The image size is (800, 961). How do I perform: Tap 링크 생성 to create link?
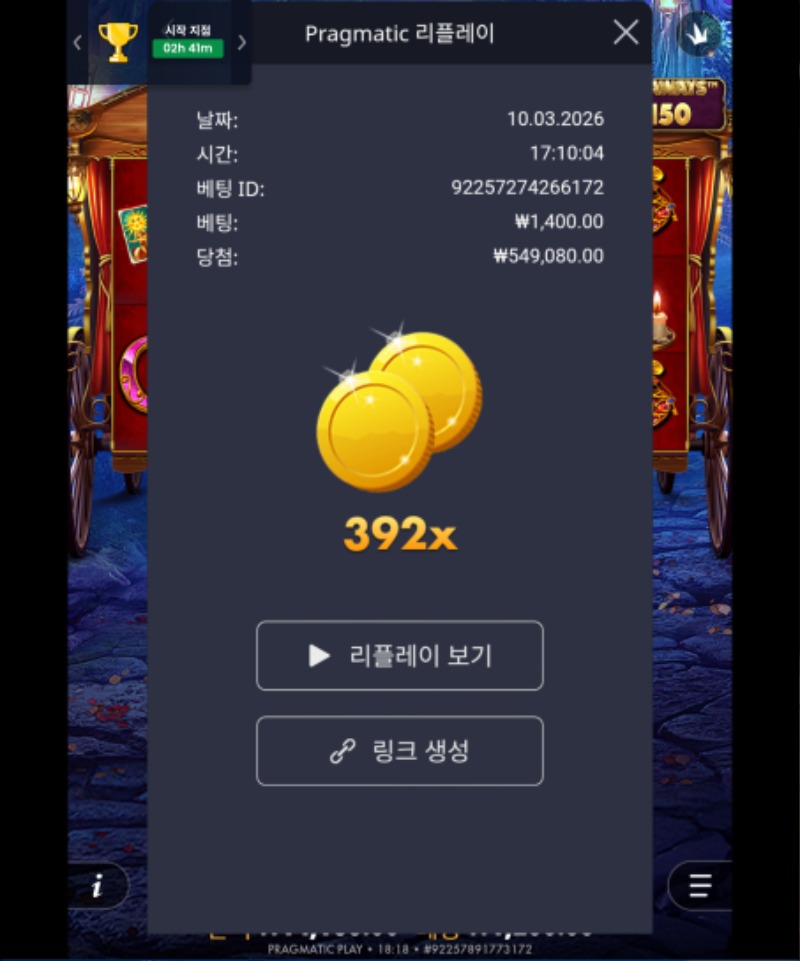click(x=400, y=751)
